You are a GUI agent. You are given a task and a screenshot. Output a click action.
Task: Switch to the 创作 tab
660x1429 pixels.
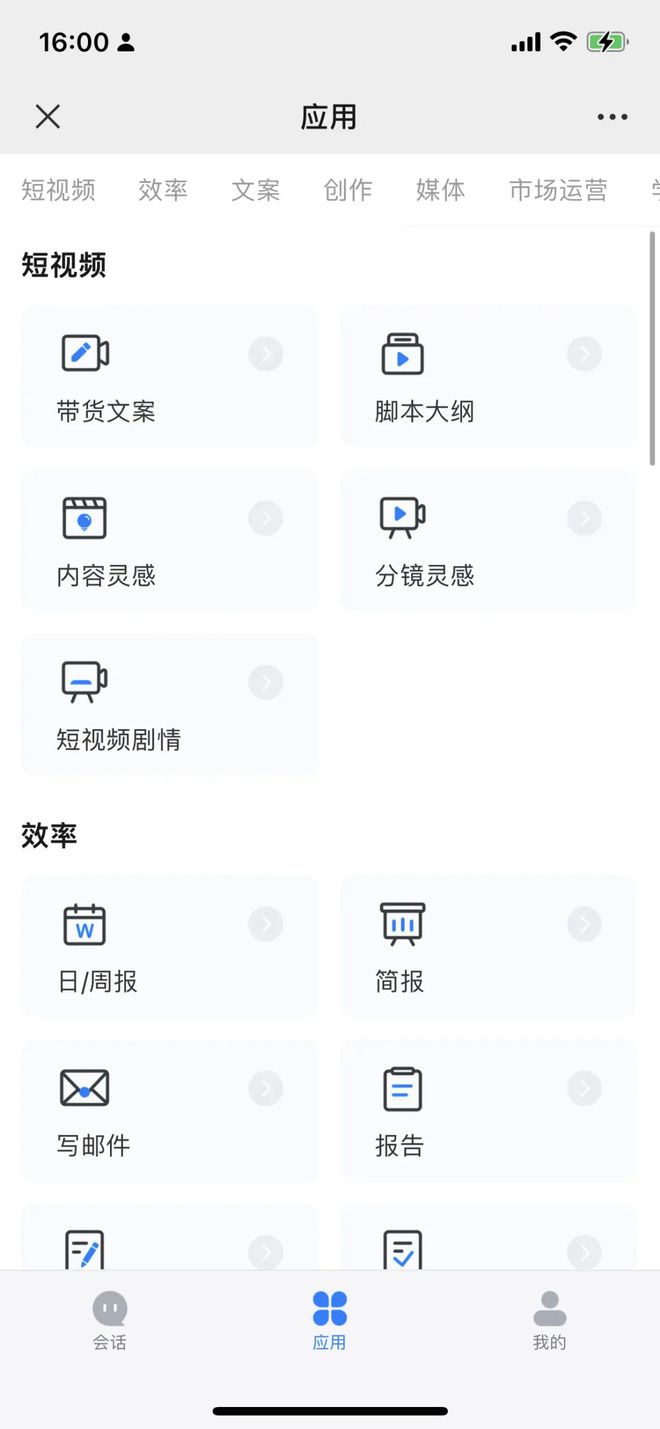pos(348,190)
